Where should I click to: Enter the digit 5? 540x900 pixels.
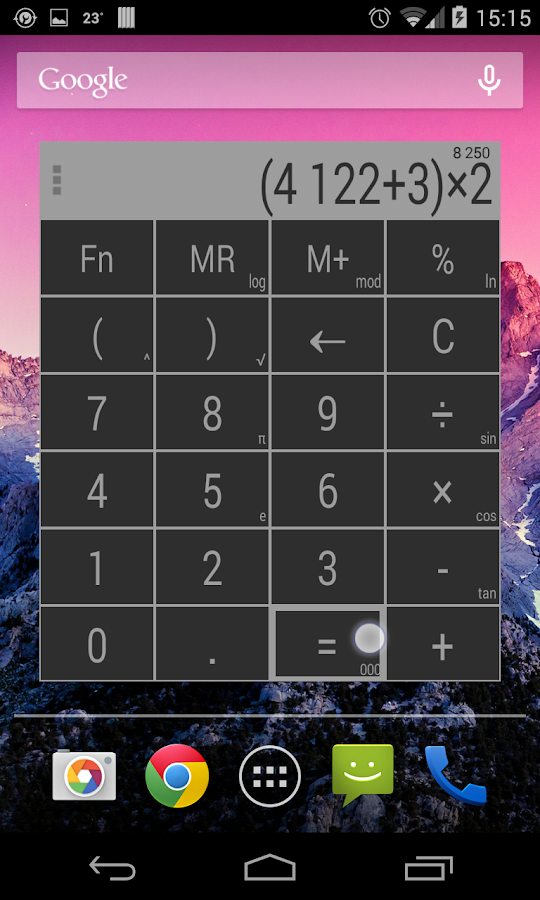[x=212, y=490]
